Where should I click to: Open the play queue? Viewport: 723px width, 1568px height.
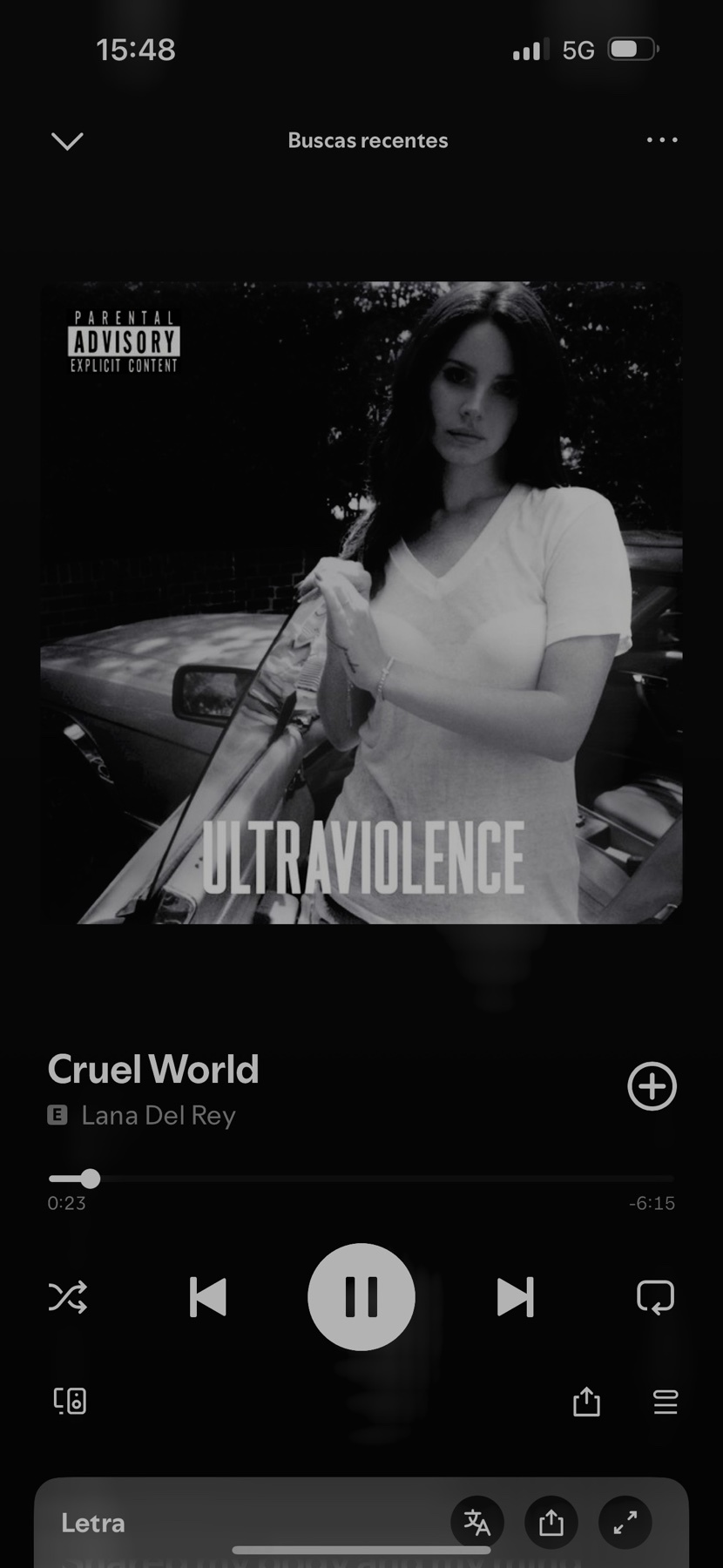point(666,1402)
